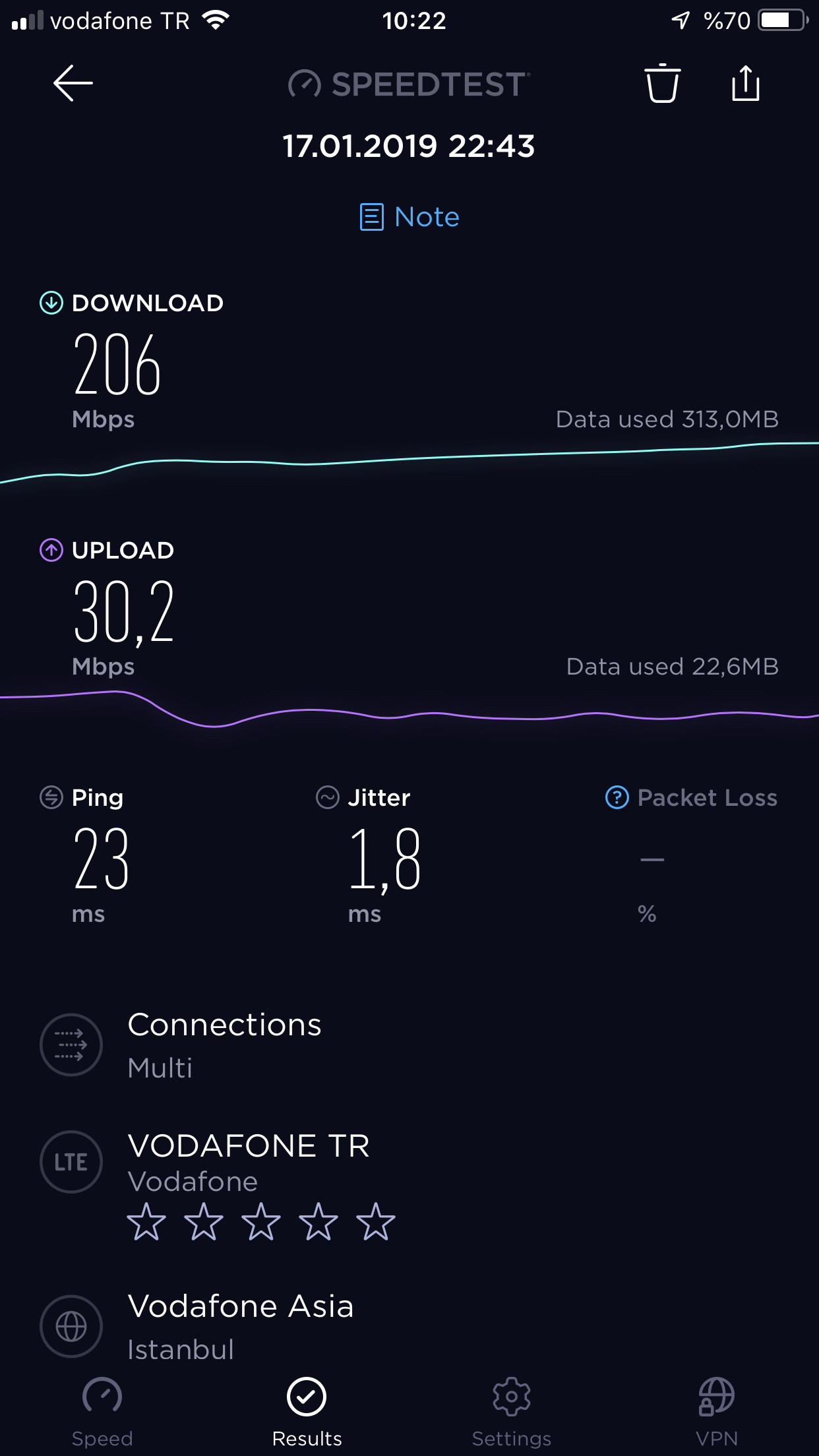Delete this result with the trash icon
This screenshot has height=1456, width=819.
662,83
